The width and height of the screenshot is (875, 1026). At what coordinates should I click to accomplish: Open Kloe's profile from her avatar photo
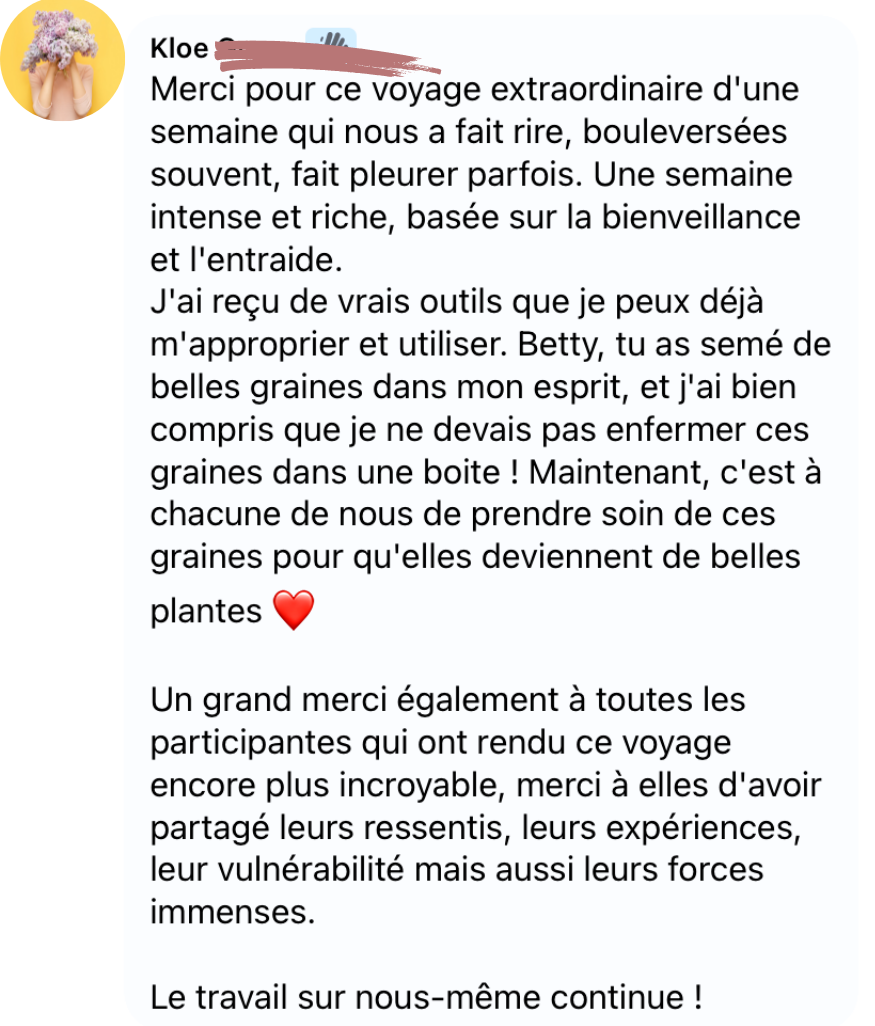pos(62,60)
